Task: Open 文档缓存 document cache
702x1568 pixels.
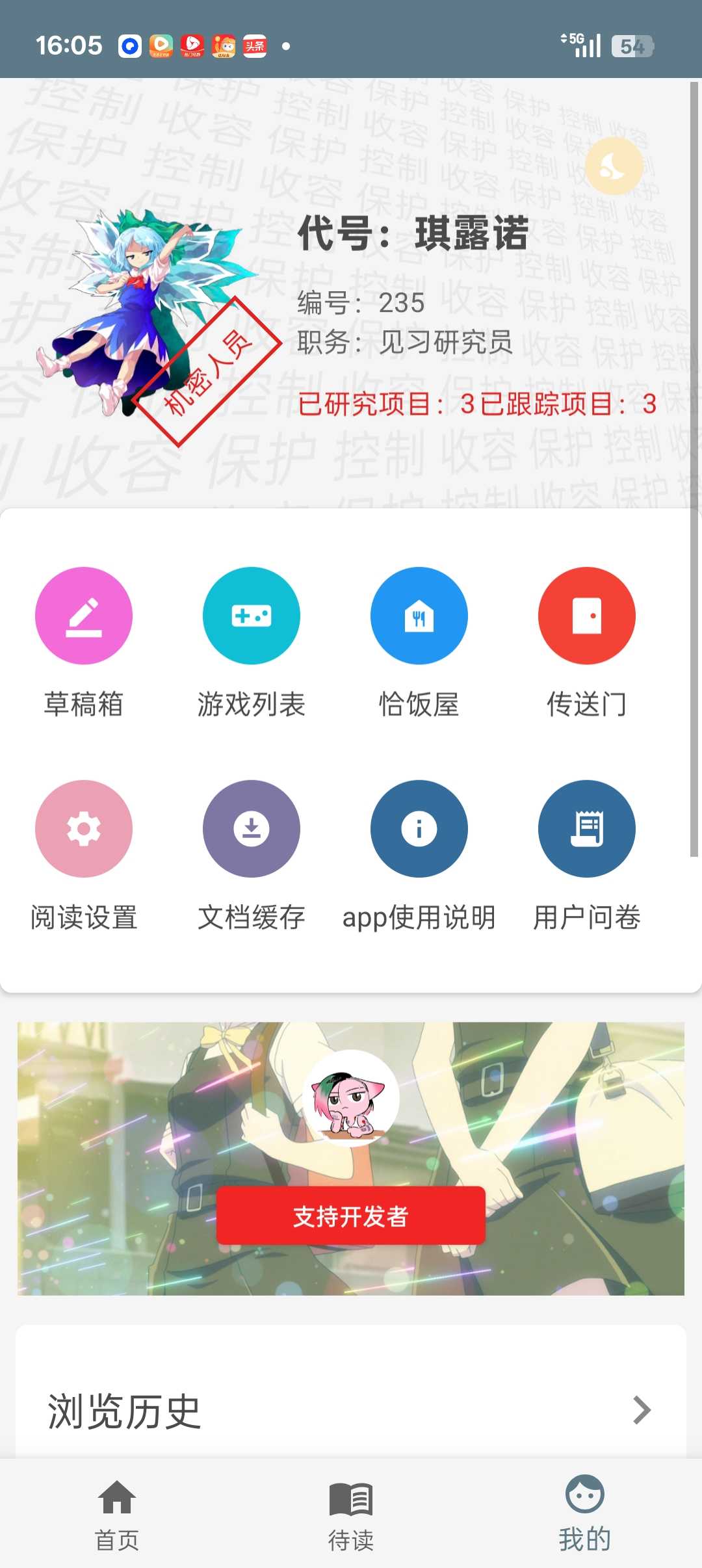Action: click(252, 829)
